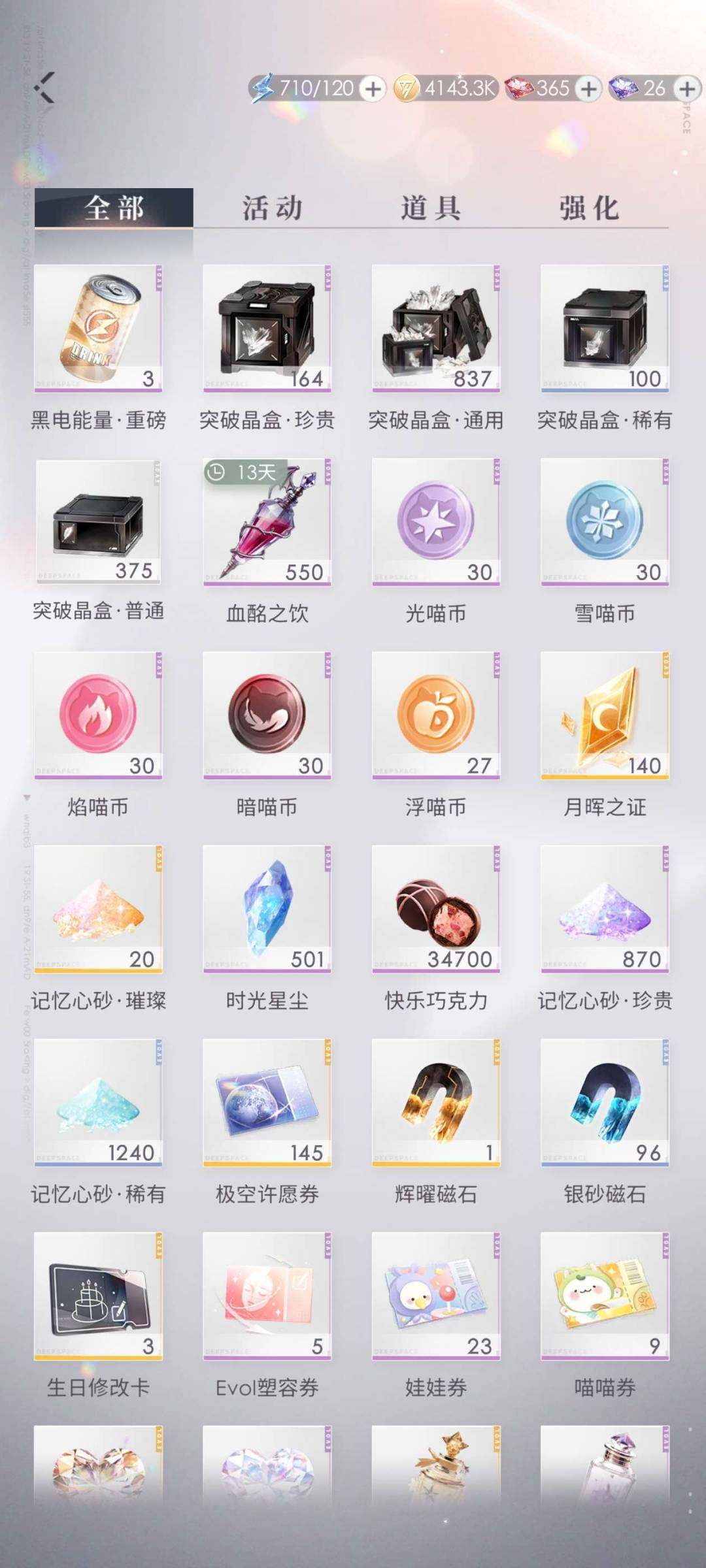706x1568 pixels.
Task: Add more stamina via the lightning plus button
Action: pos(373,88)
